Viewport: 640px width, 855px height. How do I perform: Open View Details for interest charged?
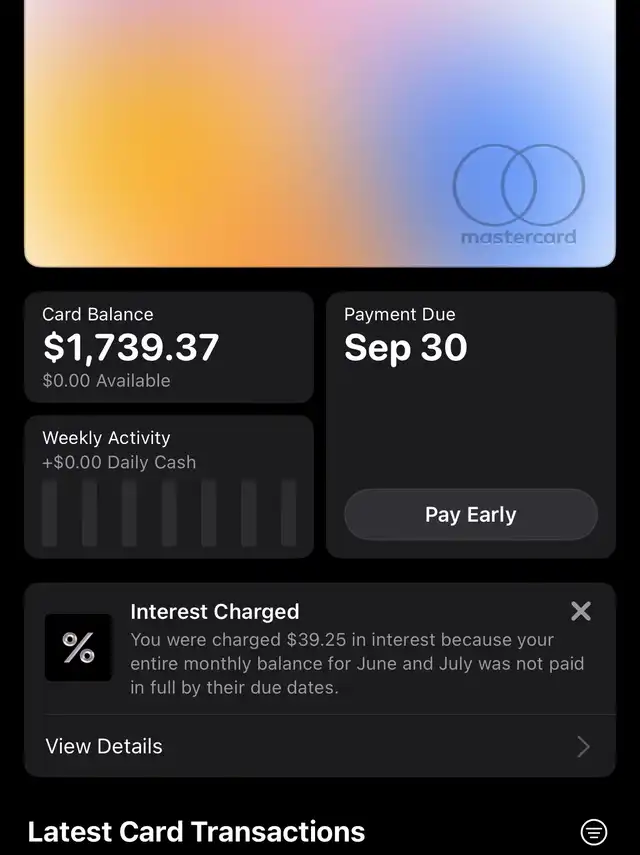pos(319,746)
